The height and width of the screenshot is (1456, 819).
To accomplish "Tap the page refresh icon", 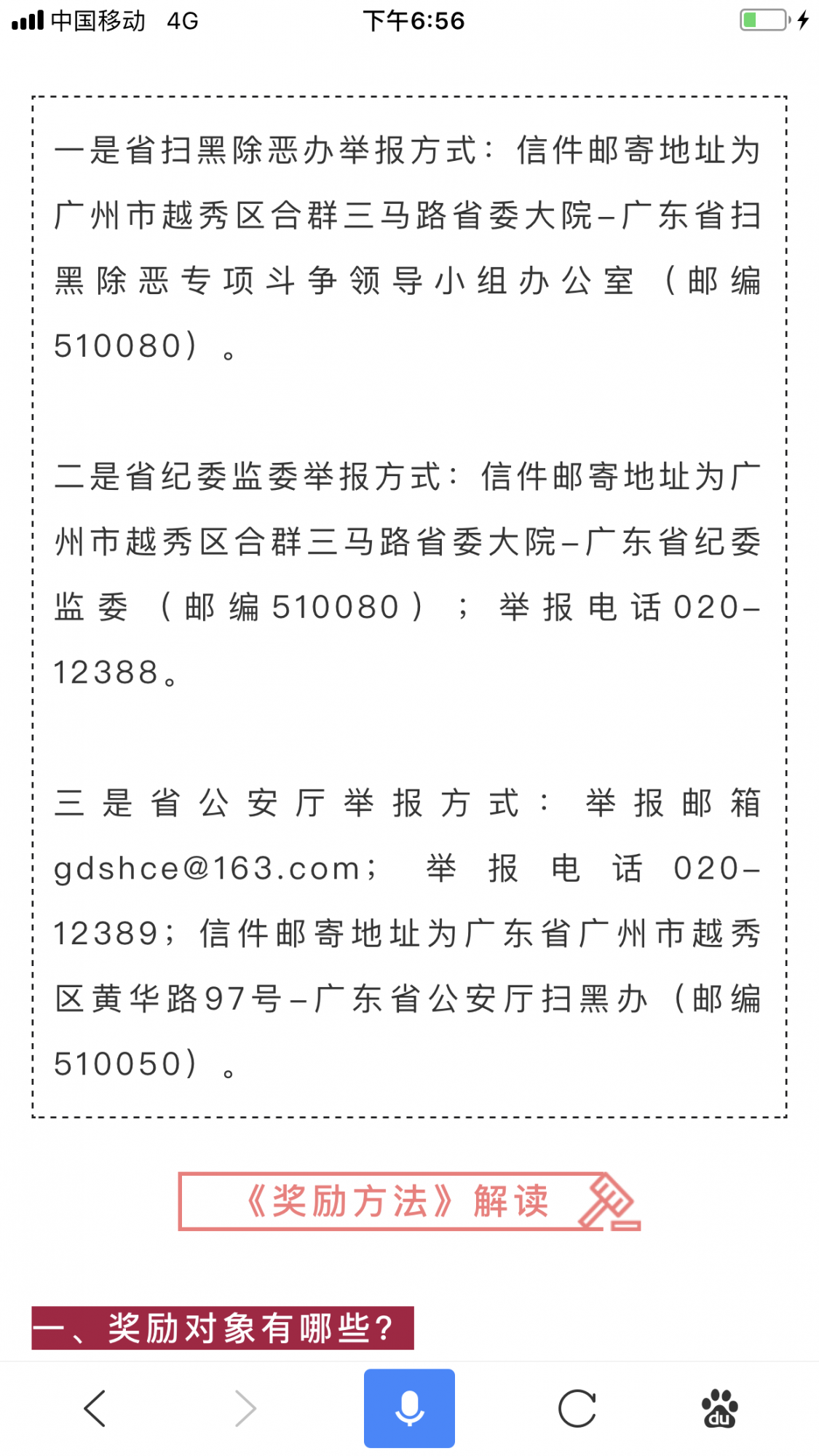I will (x=577, y=1406).
